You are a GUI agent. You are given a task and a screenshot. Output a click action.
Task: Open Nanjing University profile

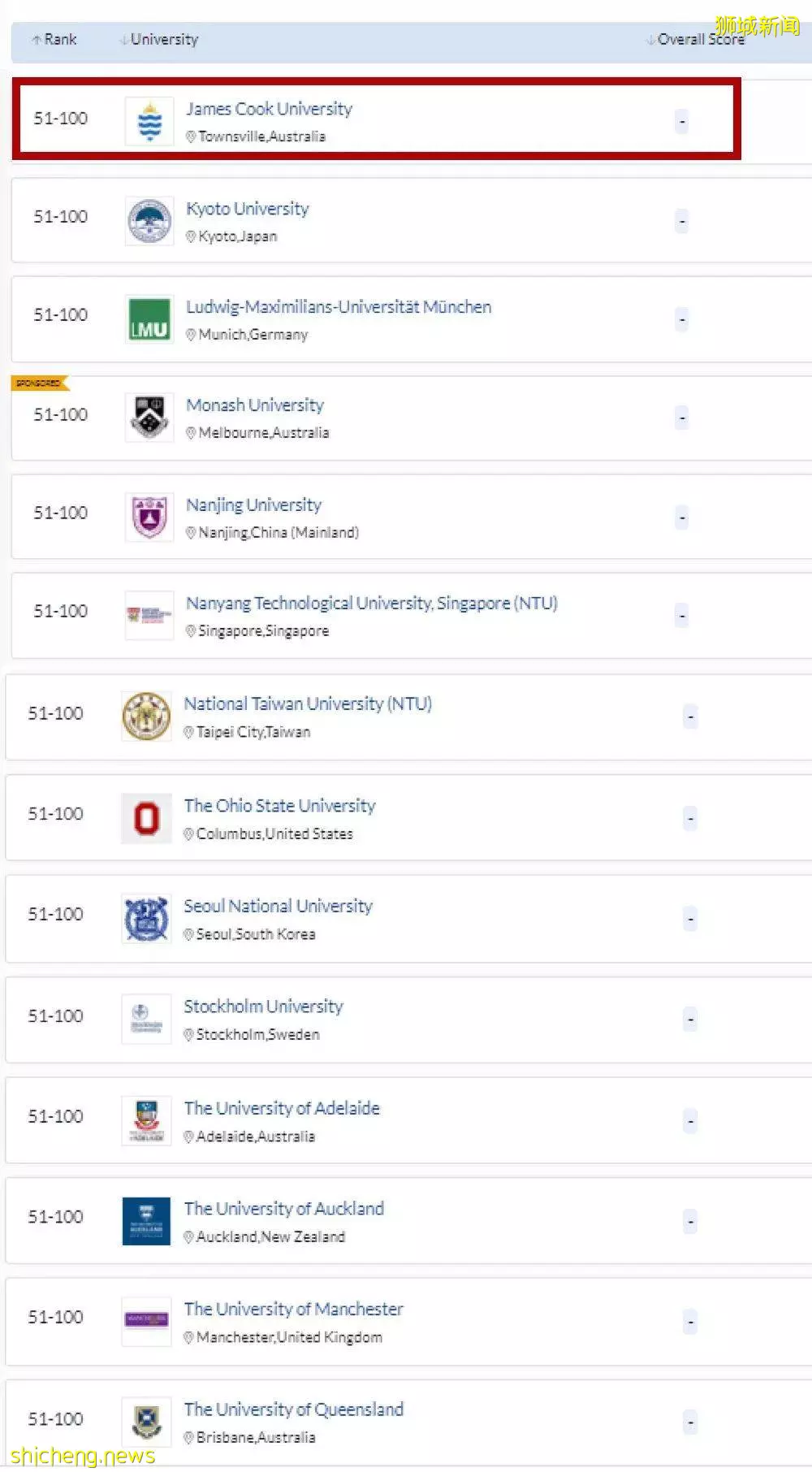point(253,505)
